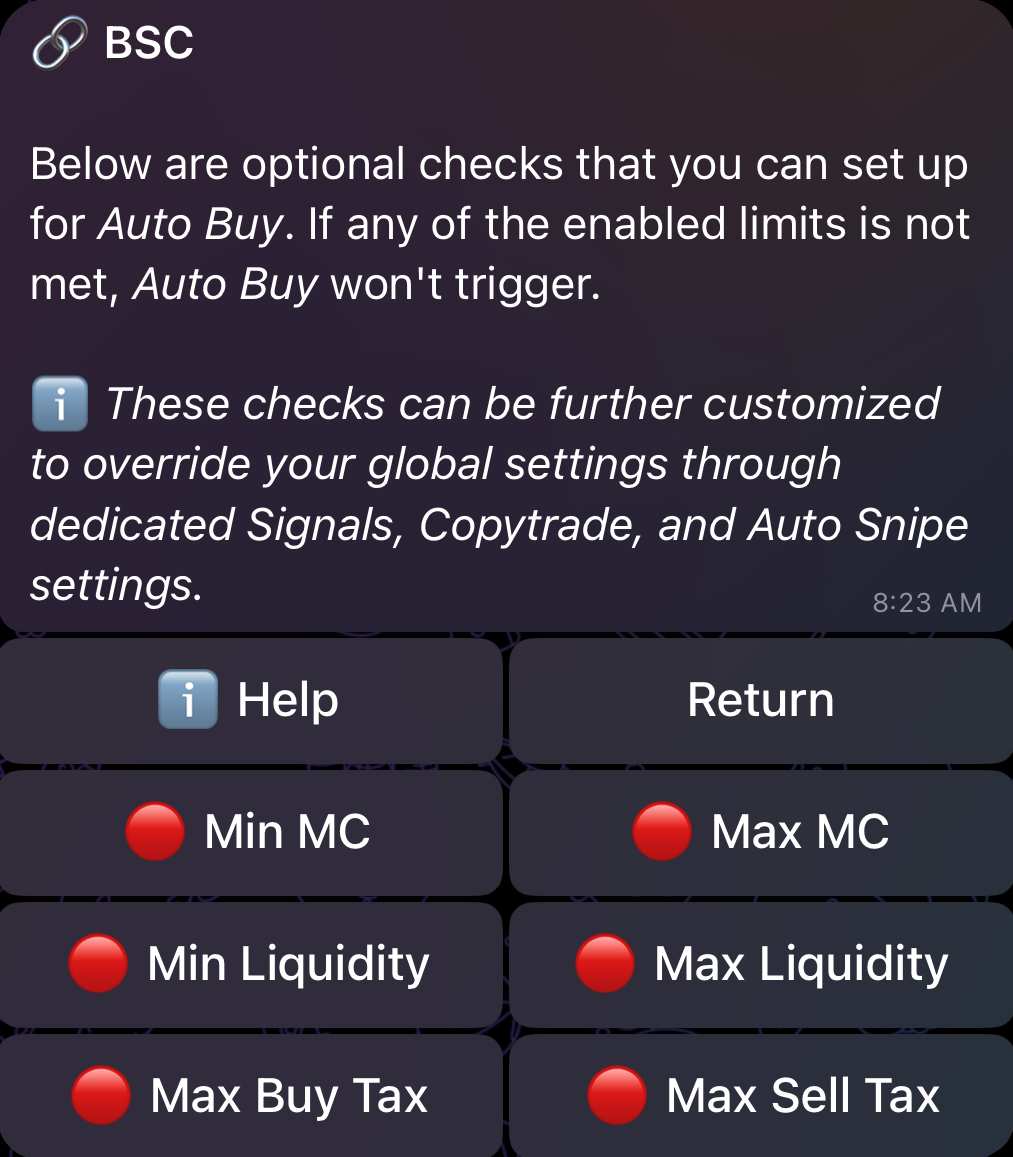Select the Max Sell Tax option
This screenshot has height=1157, width=1013.
[760, 1095]
